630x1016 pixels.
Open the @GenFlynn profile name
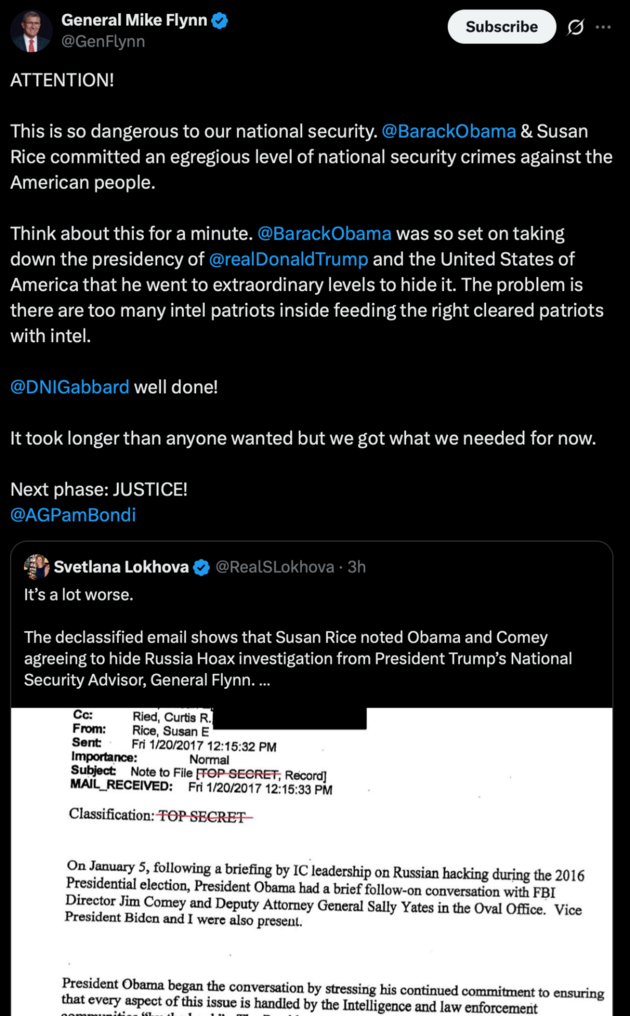click(x=103, y=42)
